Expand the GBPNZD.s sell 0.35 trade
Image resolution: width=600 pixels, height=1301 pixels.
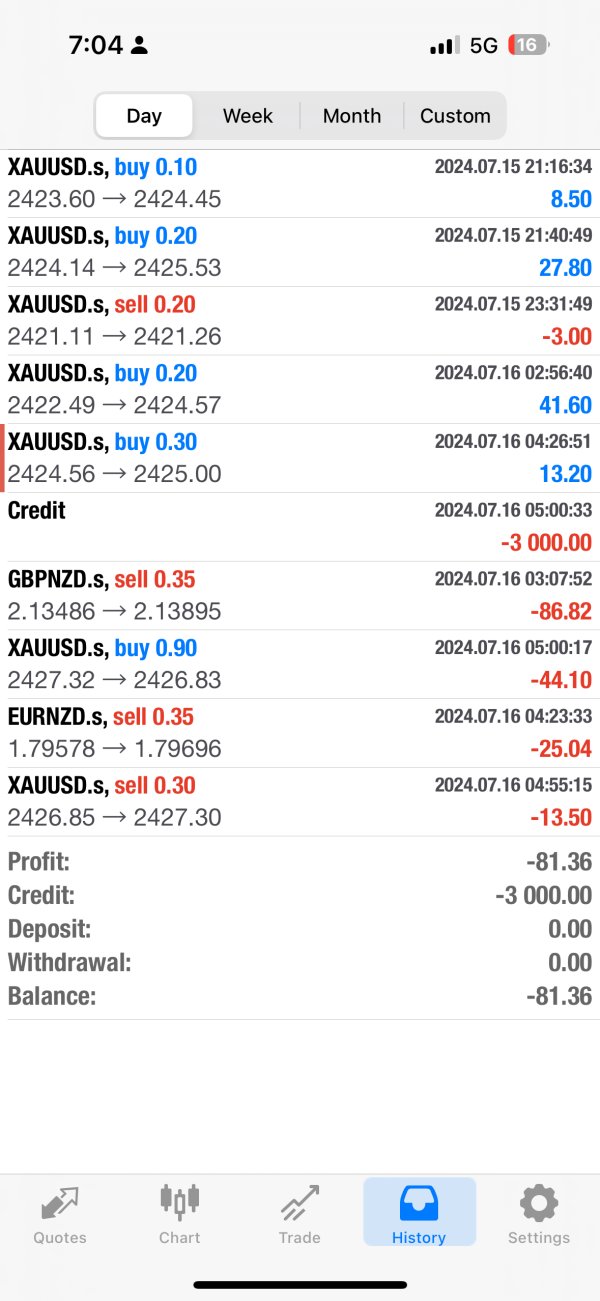click(x=300, y=596)
